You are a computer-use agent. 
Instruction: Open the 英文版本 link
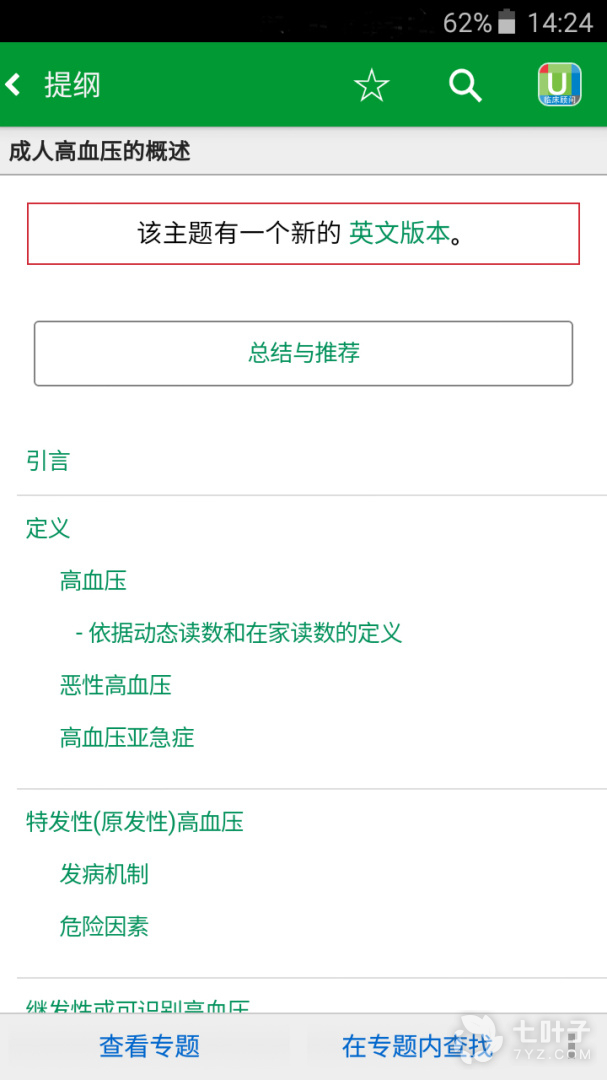[x=400, y=233]
